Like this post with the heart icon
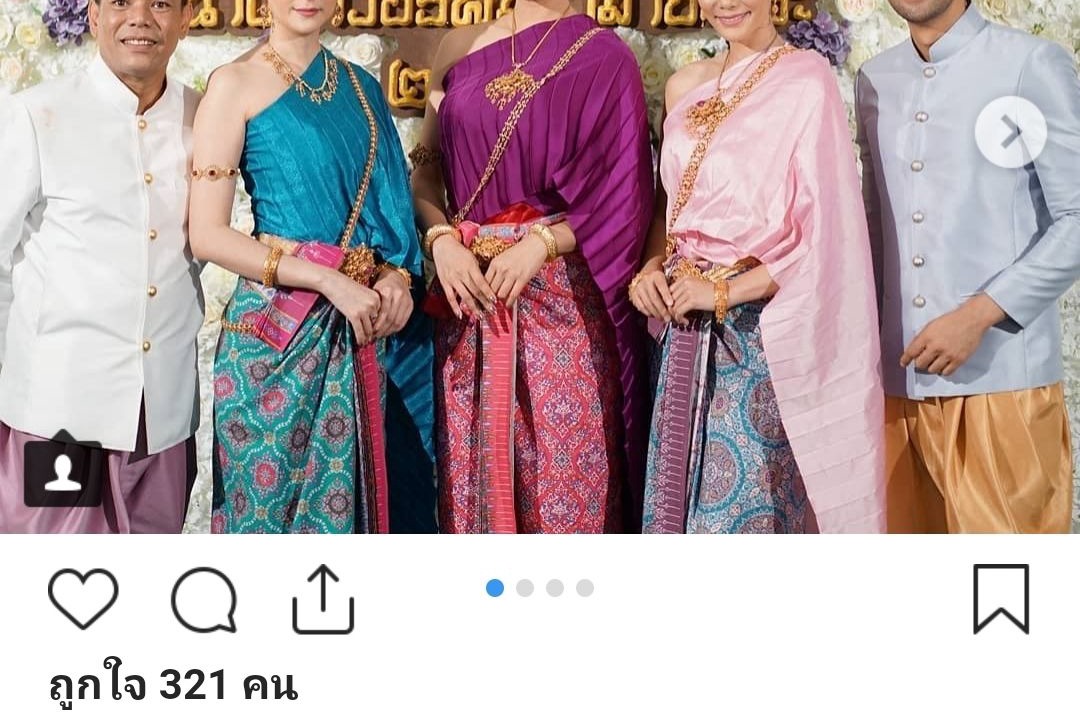Viewport: 1080px width, 720px height. [83, 599]
